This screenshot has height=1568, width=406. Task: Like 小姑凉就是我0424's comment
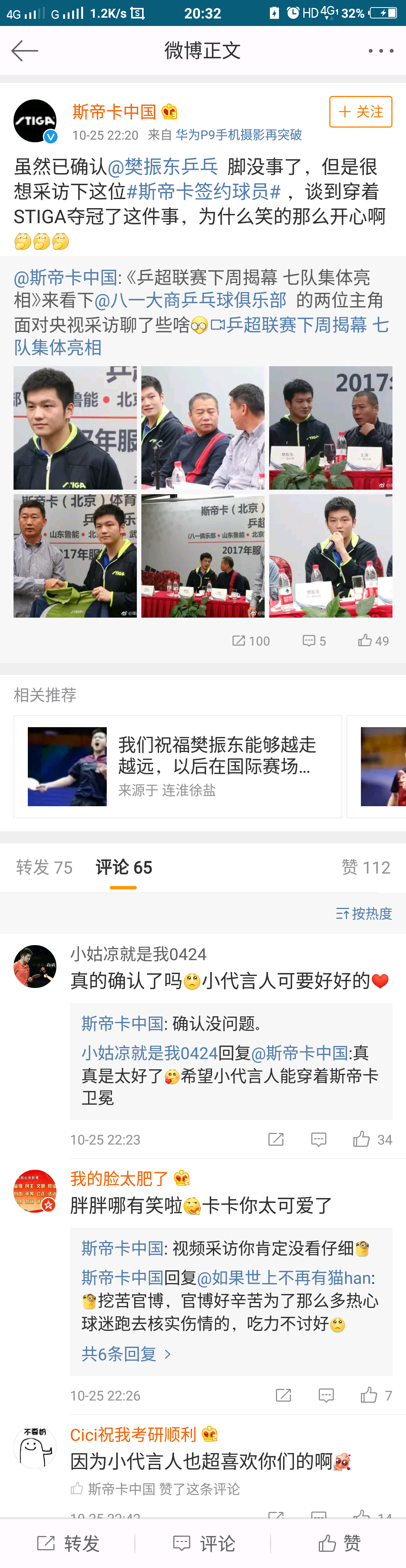(x=372, y=1139)
